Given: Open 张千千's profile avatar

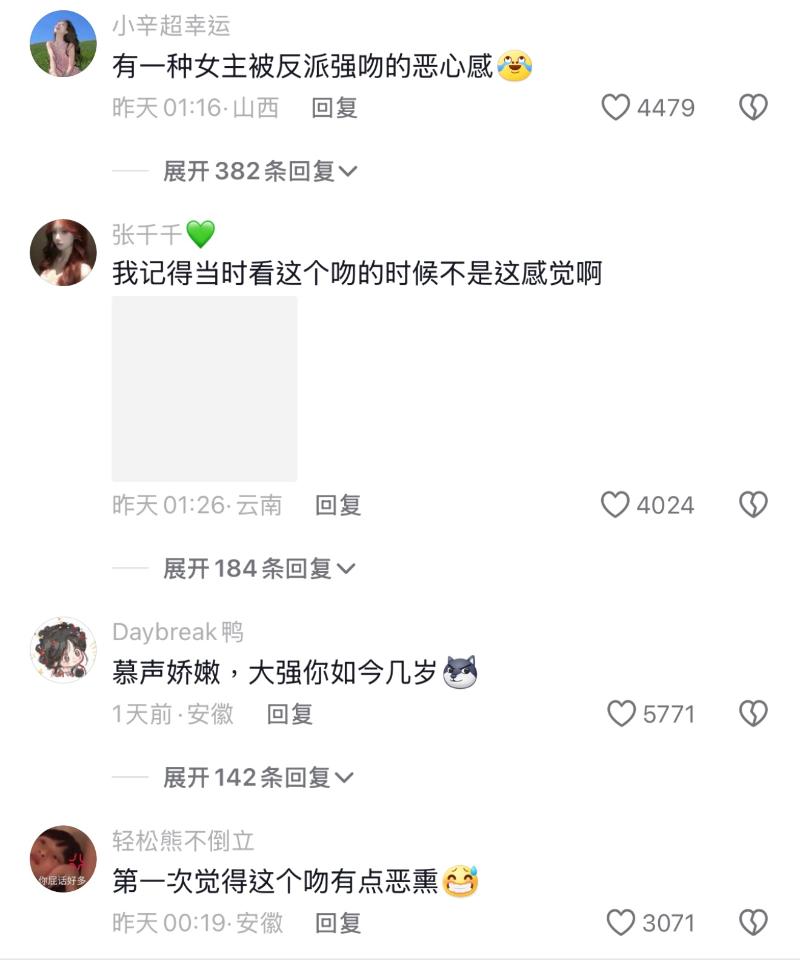Looking at the screenshot, I should point(64,252).
